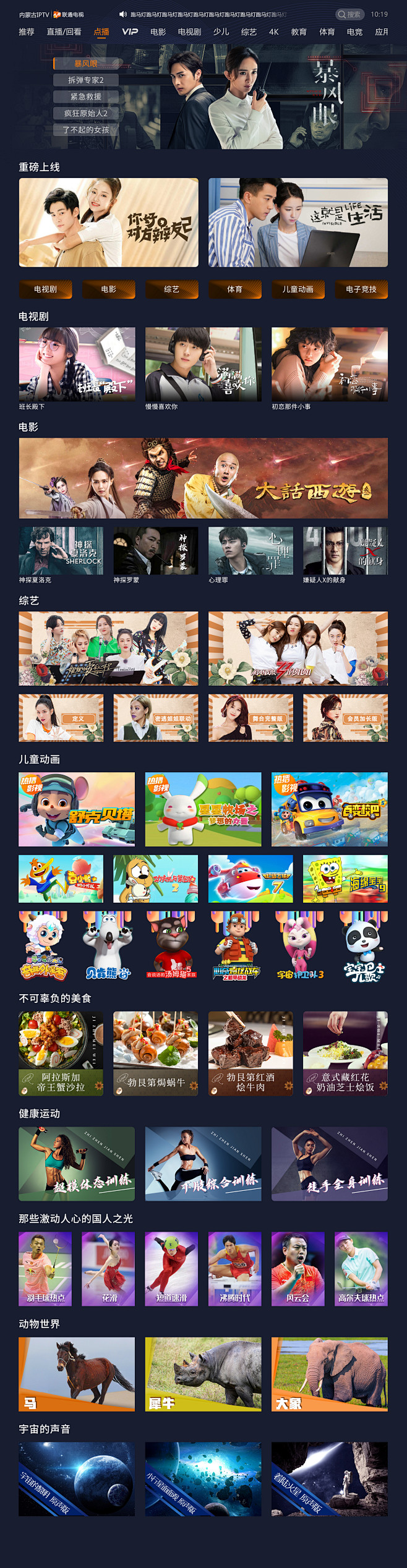Screen dimensions: 407x1568
Task: Open the recipe 勃艮第焗蜗牛
Action: 156,1054
